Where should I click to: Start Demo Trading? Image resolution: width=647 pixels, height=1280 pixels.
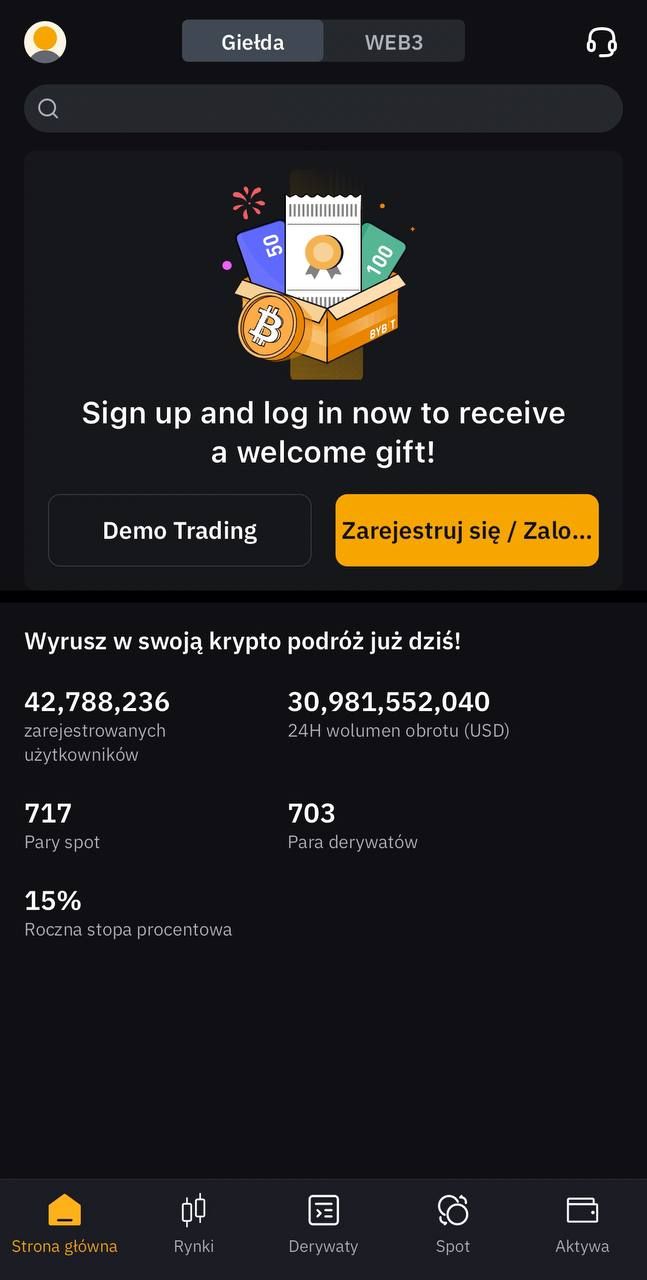[180, 530]
